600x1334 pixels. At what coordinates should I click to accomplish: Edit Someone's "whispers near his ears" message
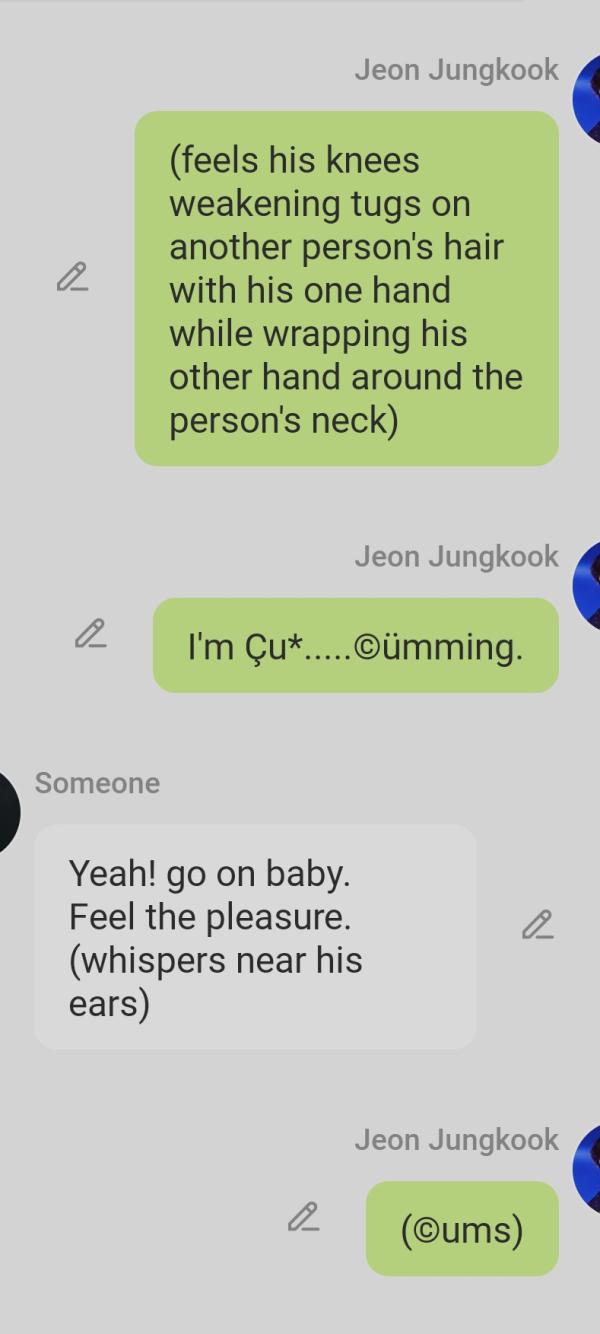point(537,926)
